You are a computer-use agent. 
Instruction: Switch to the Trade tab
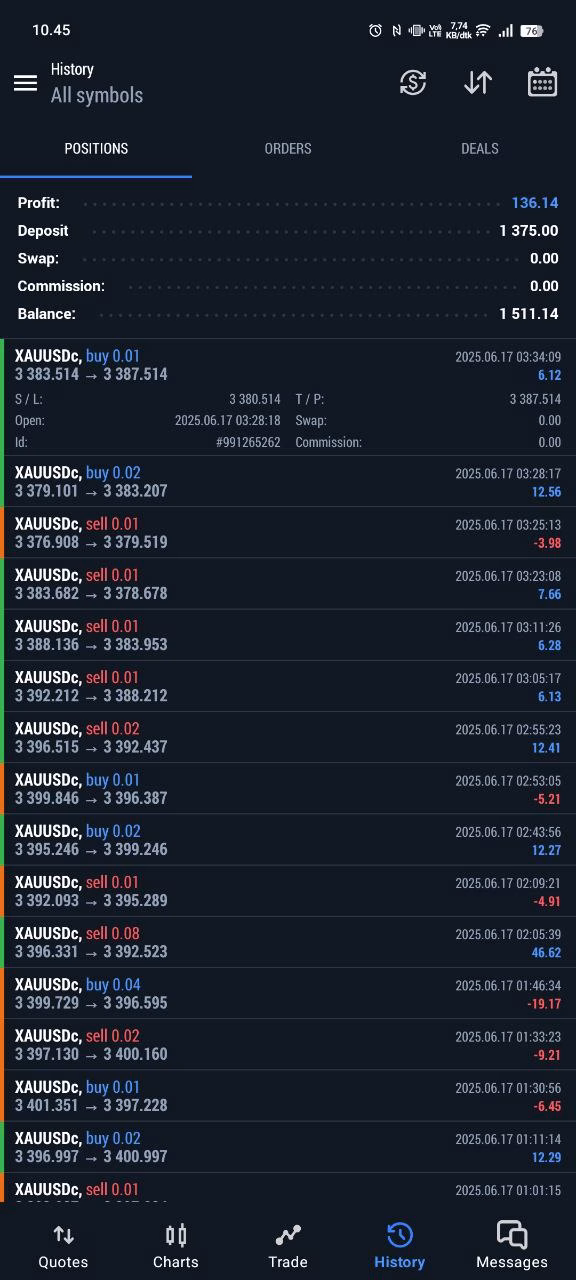tap(288, 1245)
